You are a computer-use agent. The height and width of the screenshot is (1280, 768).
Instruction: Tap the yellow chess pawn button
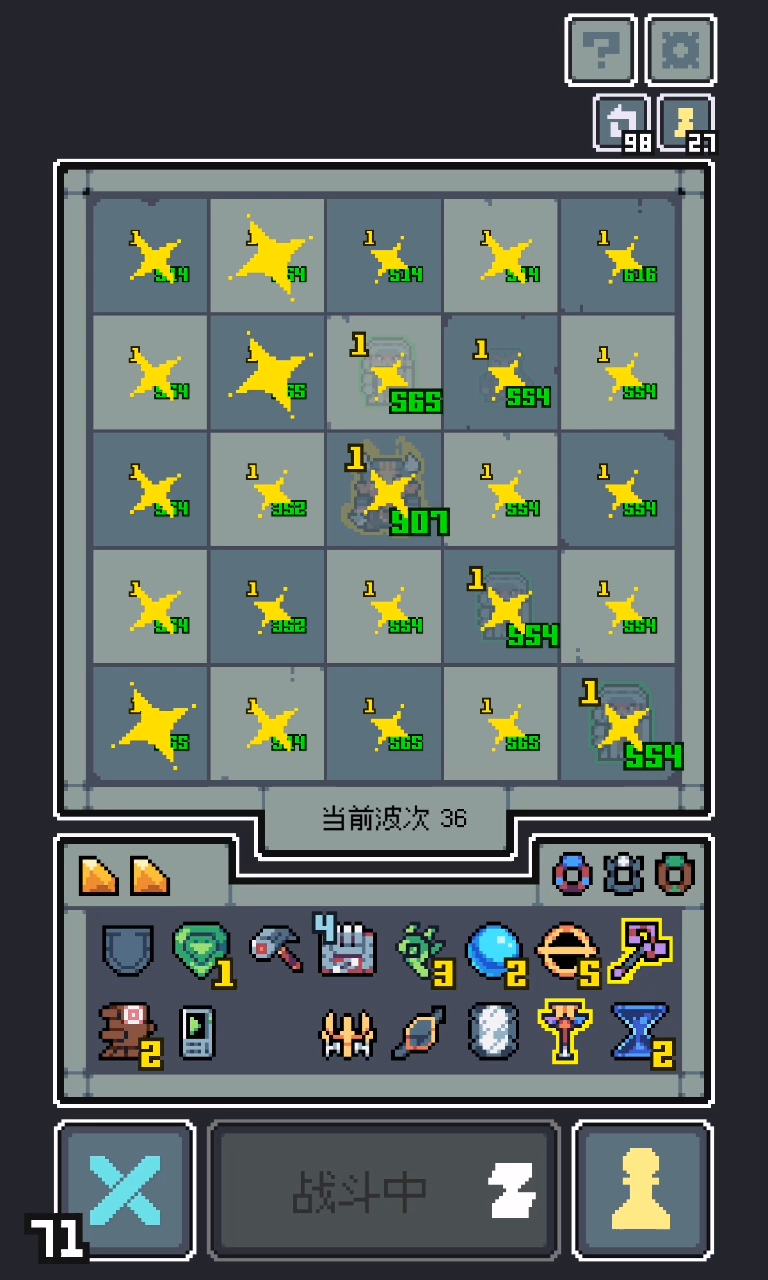(642, 1189)
